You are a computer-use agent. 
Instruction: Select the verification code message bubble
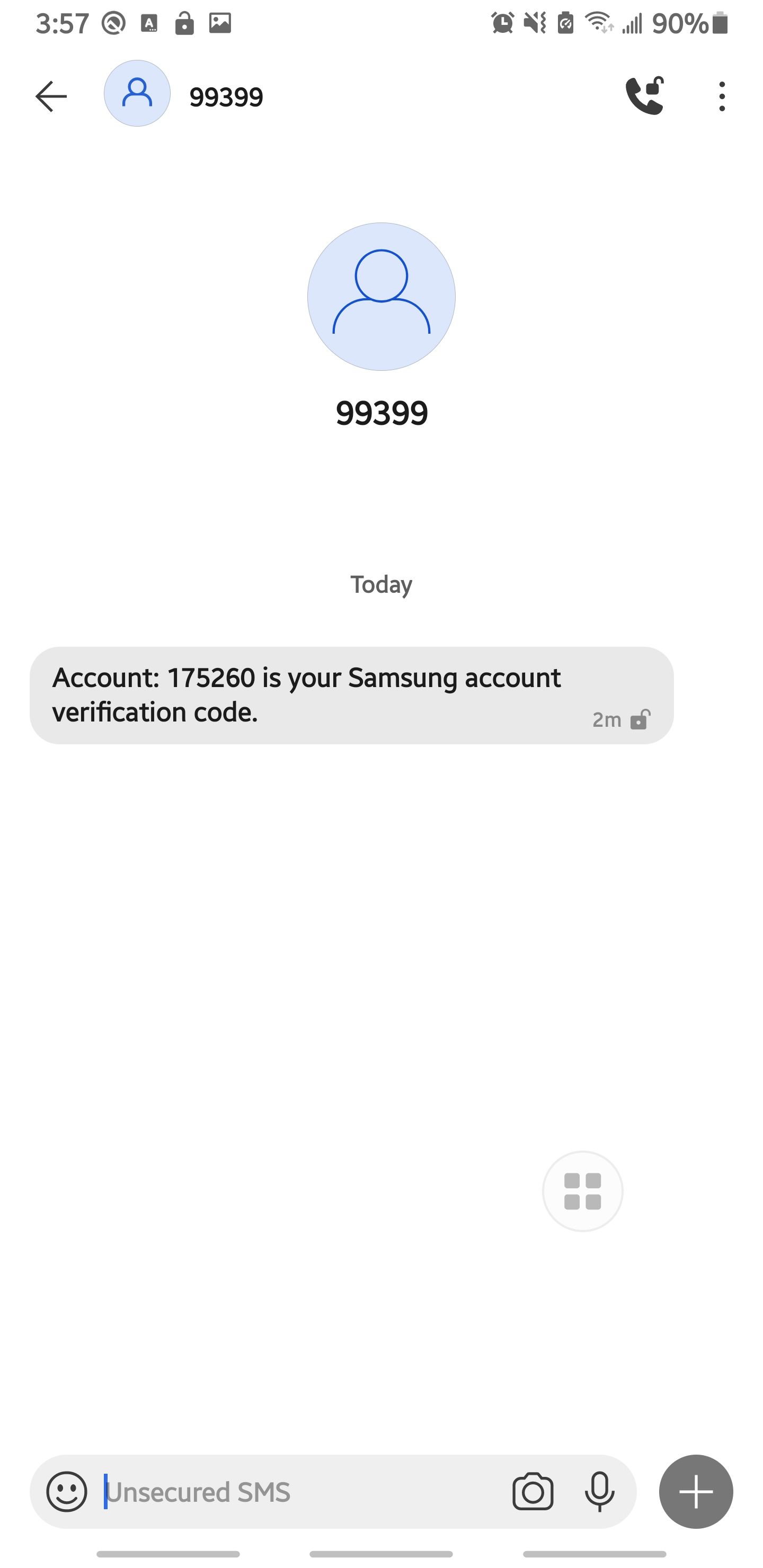(307, 694)
